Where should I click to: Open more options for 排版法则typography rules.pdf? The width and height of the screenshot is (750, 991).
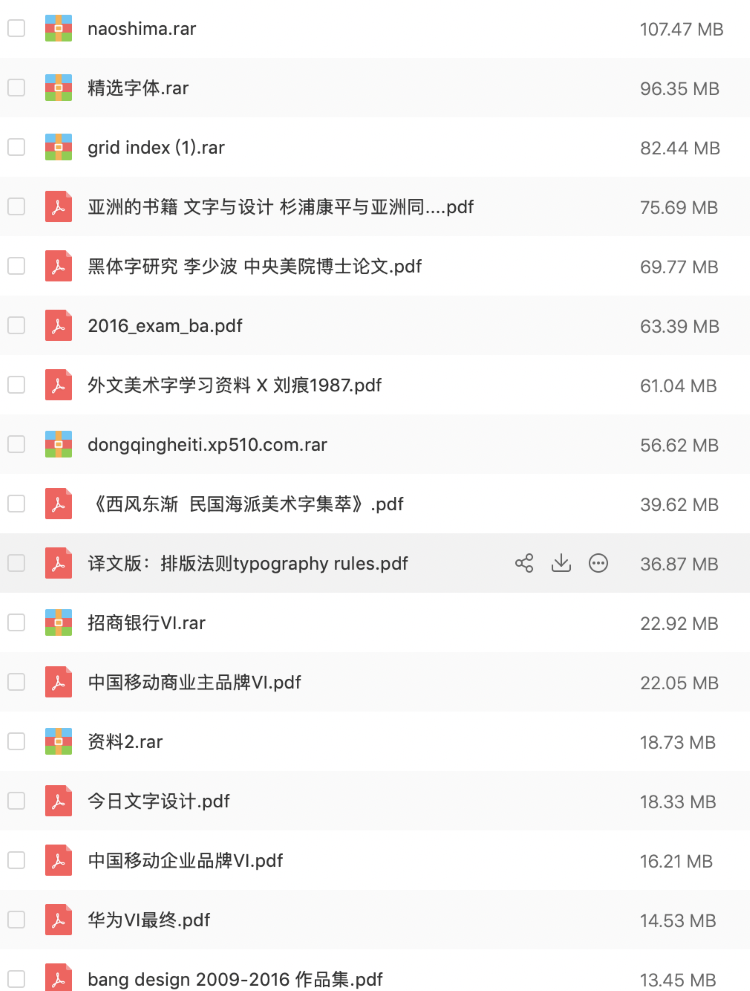tap(598, 564)
